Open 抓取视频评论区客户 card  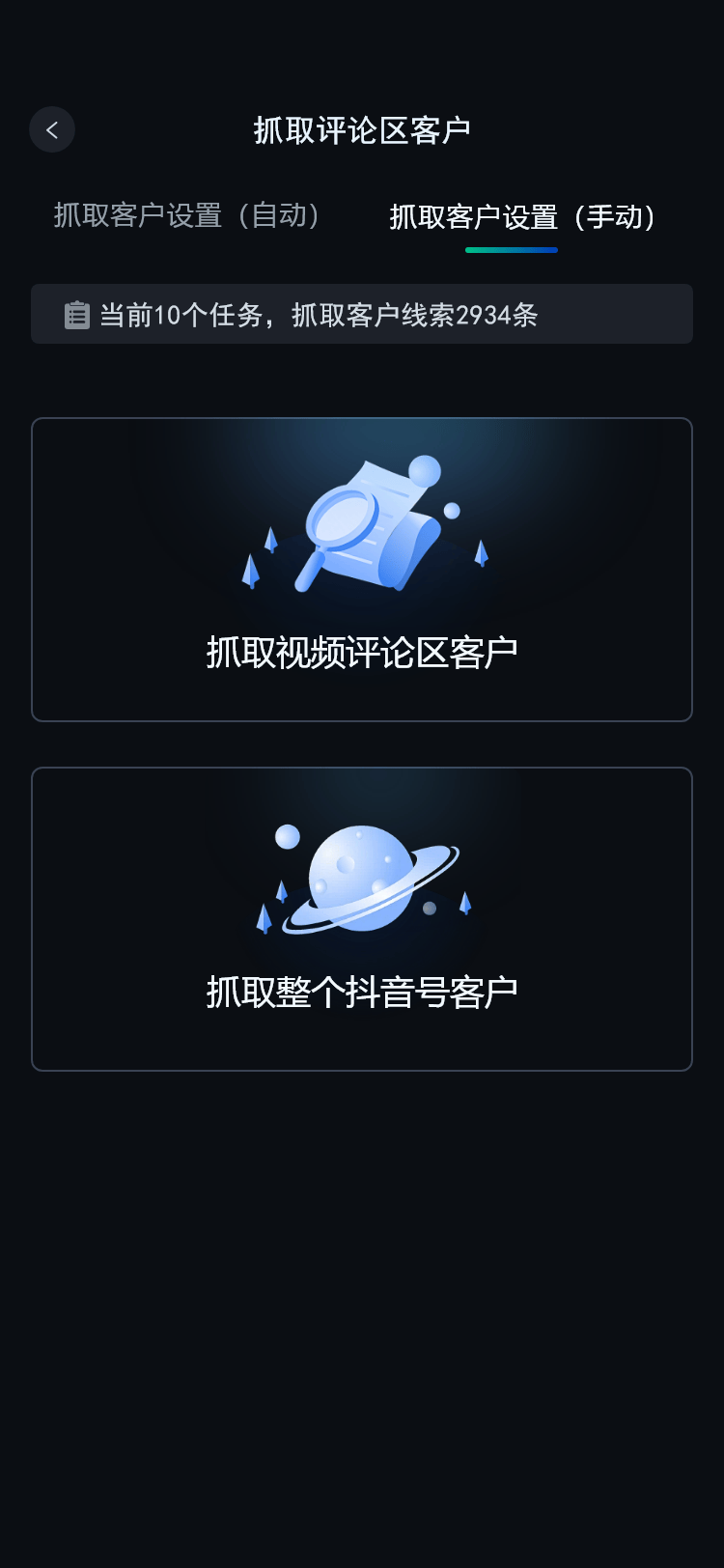(x=362, y=570)
